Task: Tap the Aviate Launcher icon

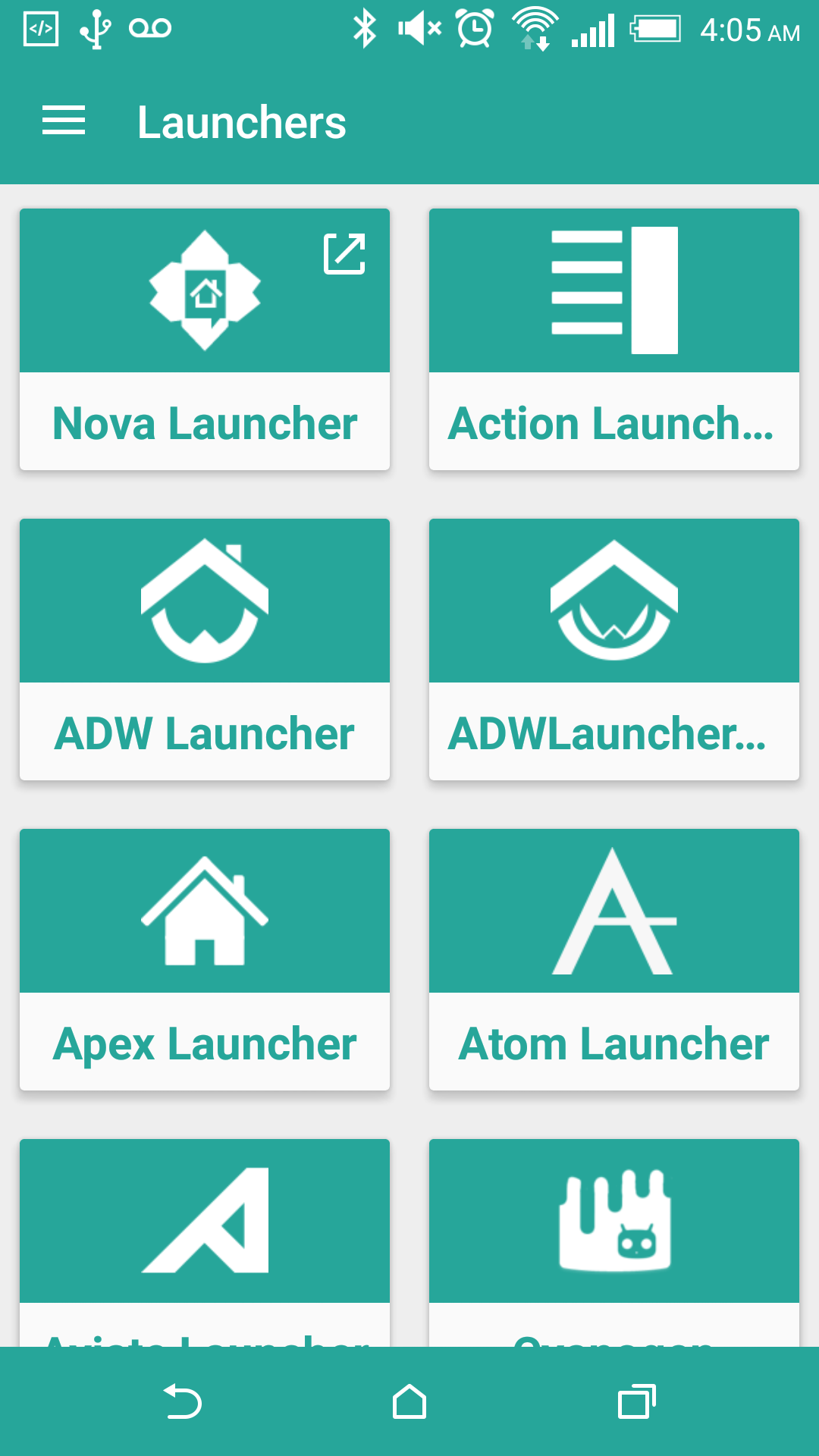Action: pos(205,1221)
